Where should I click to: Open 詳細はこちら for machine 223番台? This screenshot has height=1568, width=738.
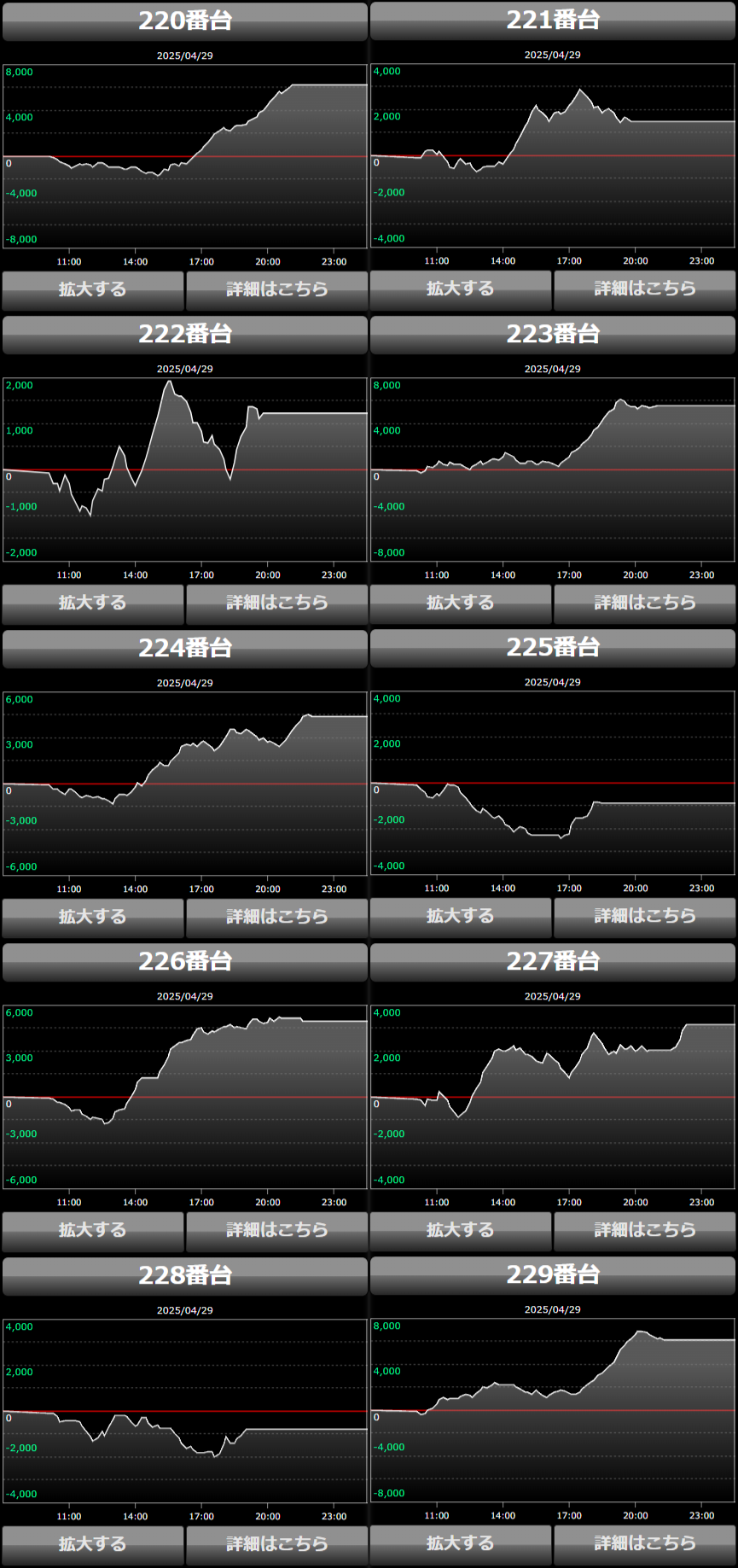pyautogui.click(x=645, y=603)
